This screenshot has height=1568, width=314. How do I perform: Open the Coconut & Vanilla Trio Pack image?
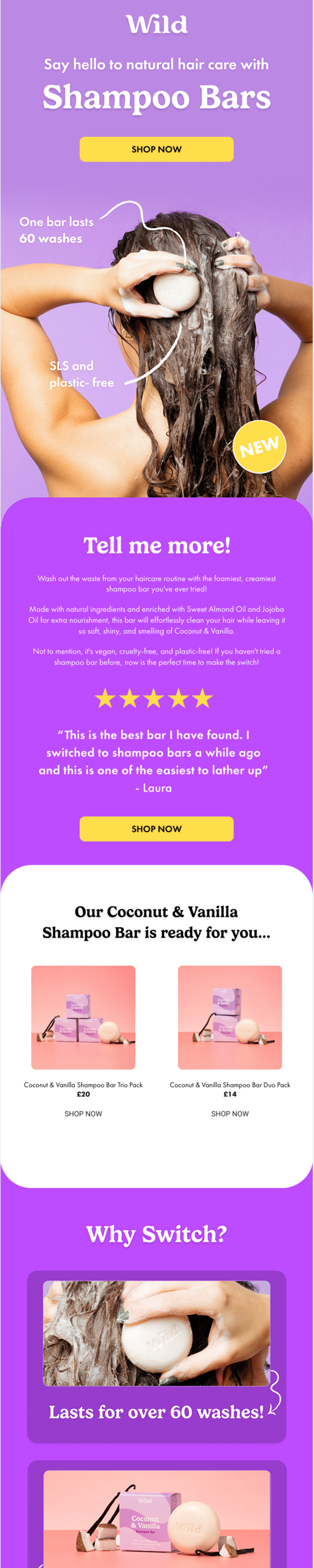[x=83, y=1017]
